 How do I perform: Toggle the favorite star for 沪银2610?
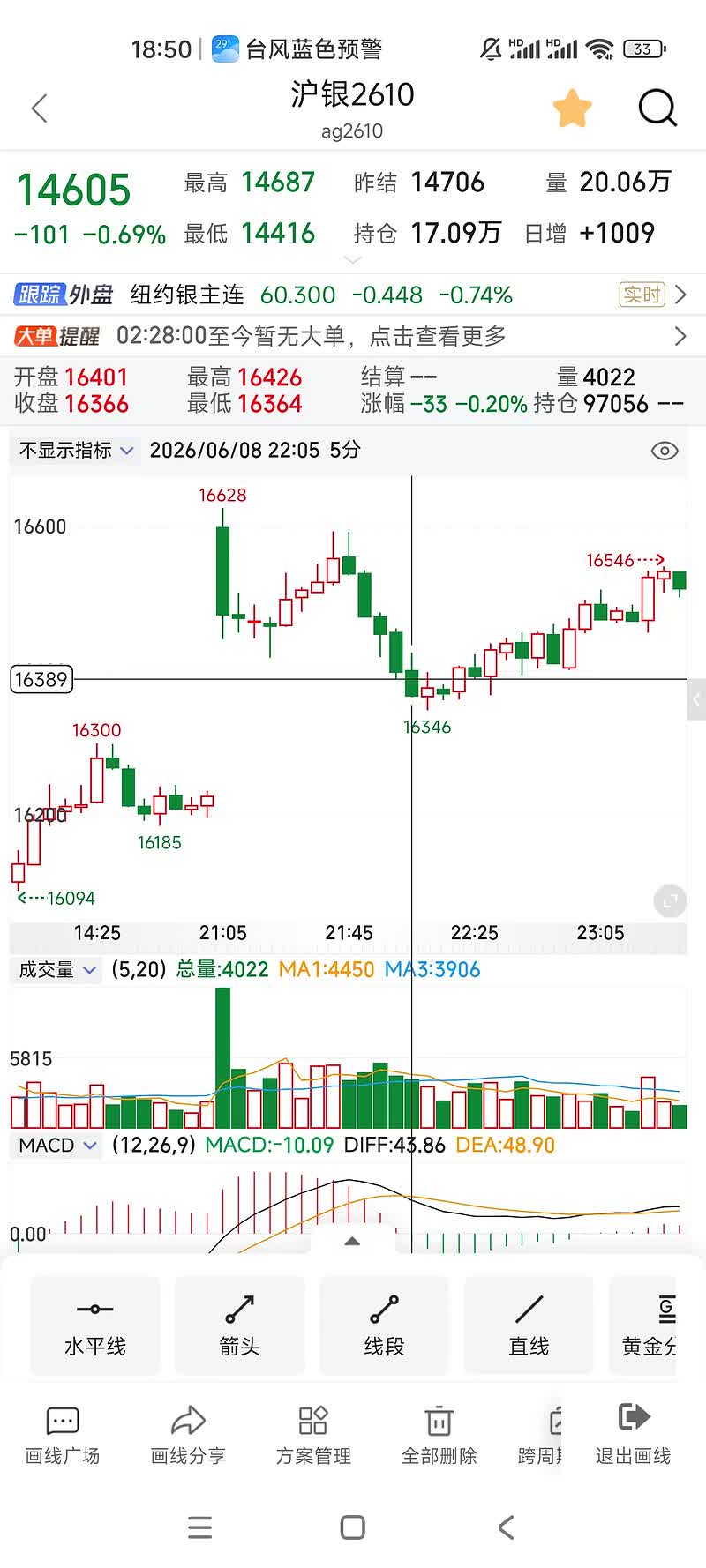pos(572,108)
